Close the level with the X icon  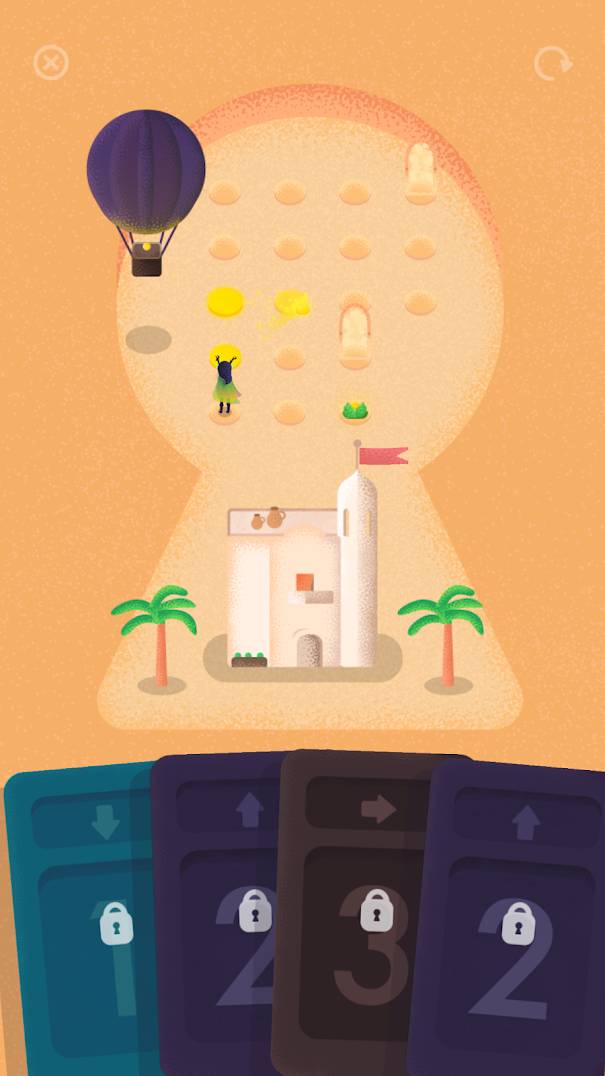[x=51, y=63]
